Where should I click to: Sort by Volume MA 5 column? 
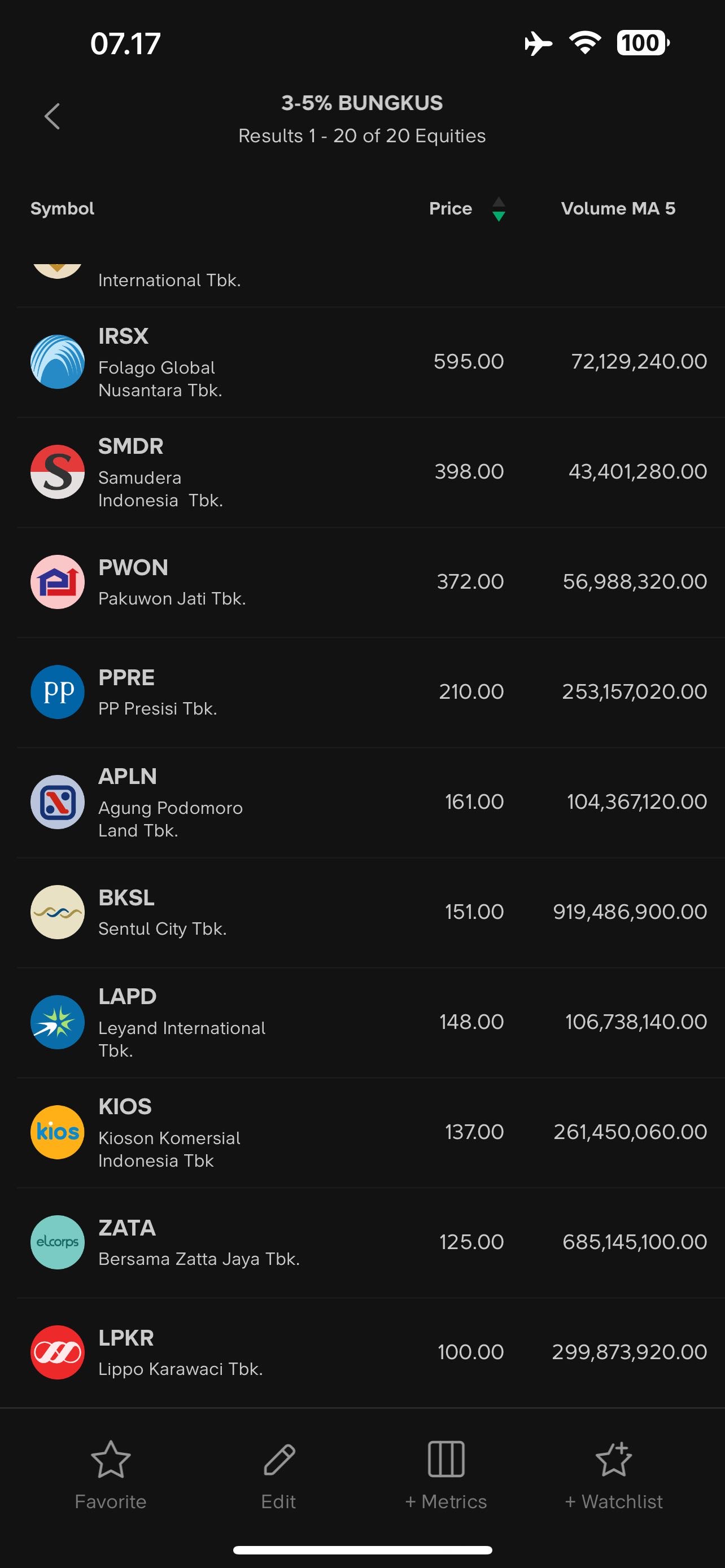617,209
